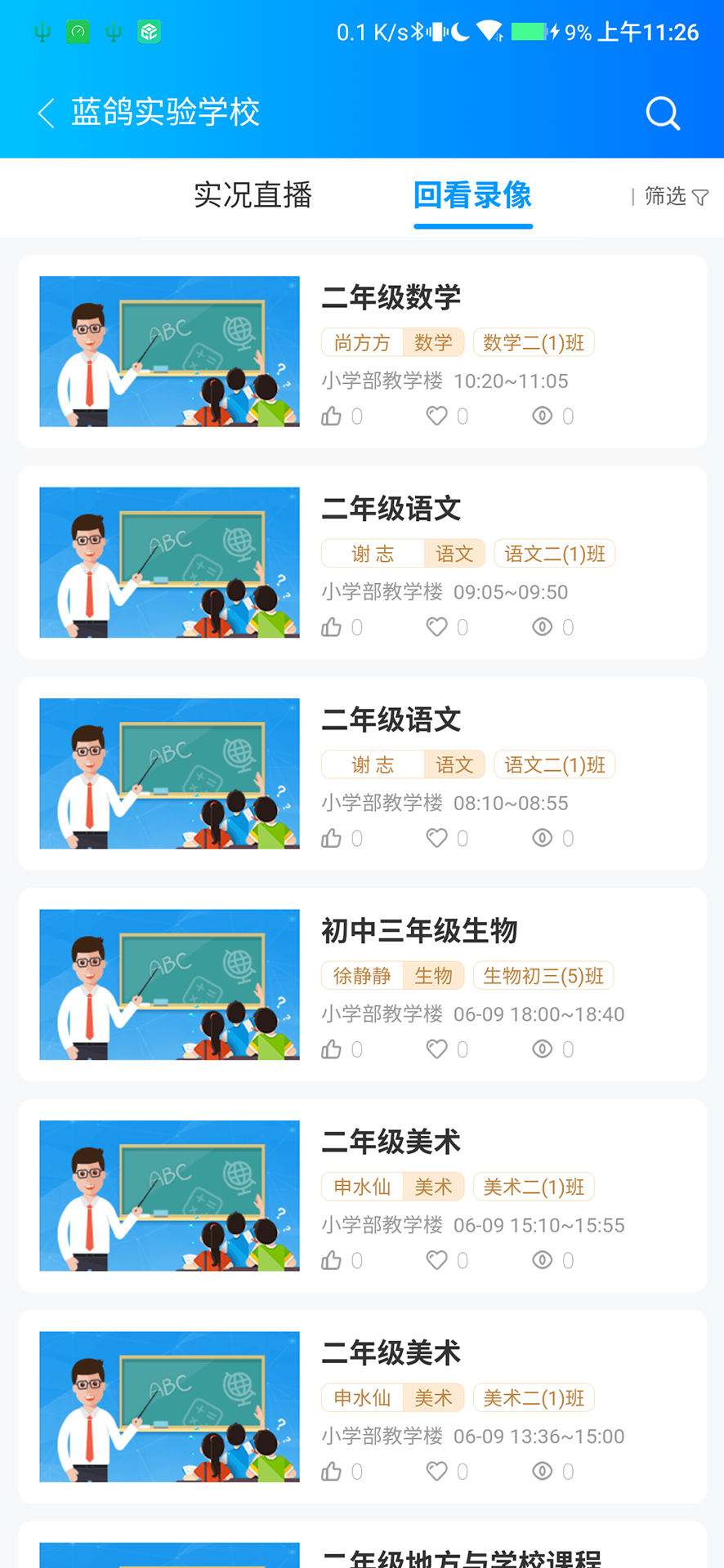
Task: Switch to the 实况直播 tab
Action: 250,196
